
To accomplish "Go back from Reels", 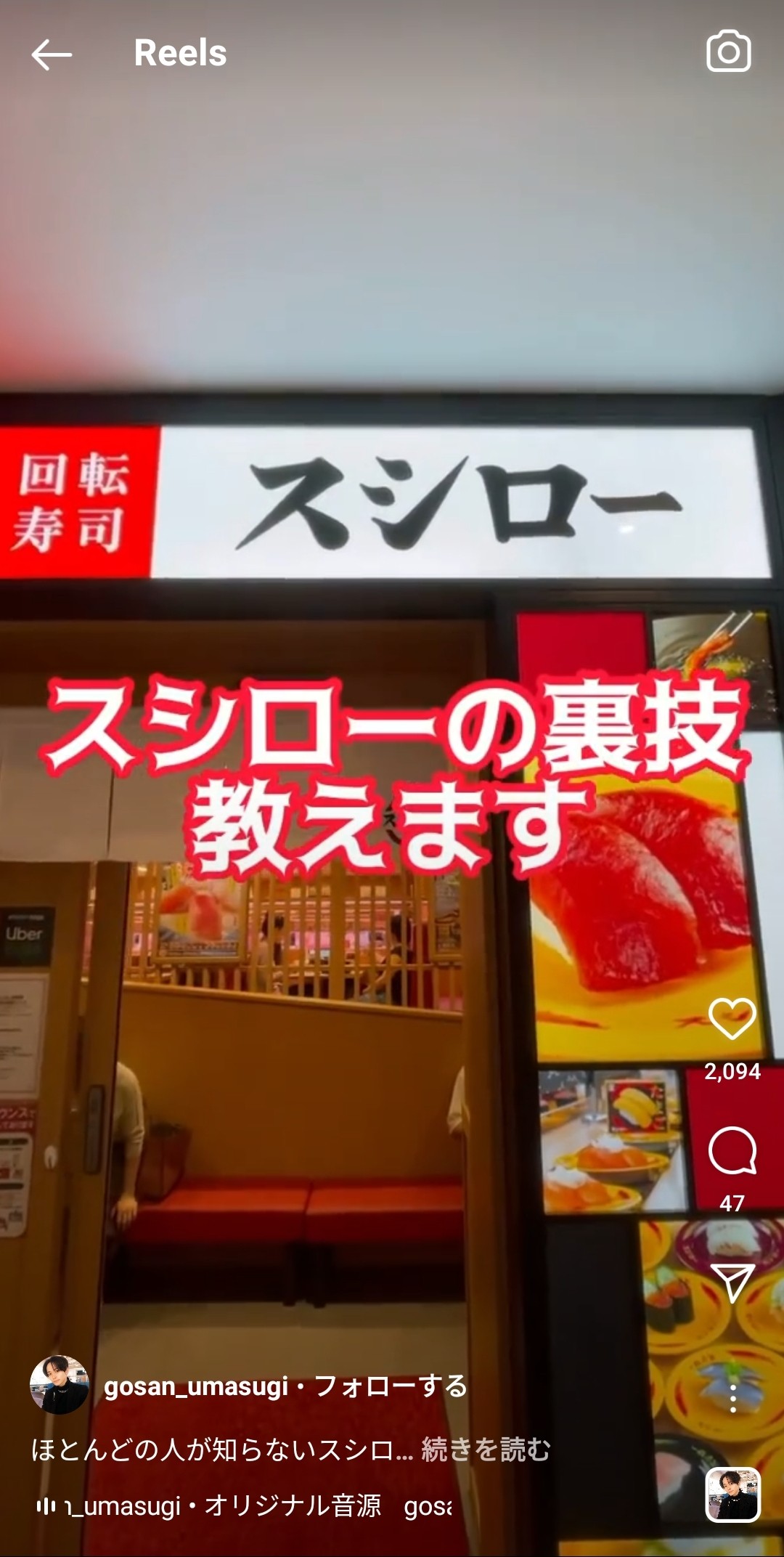I will [52, 54].
